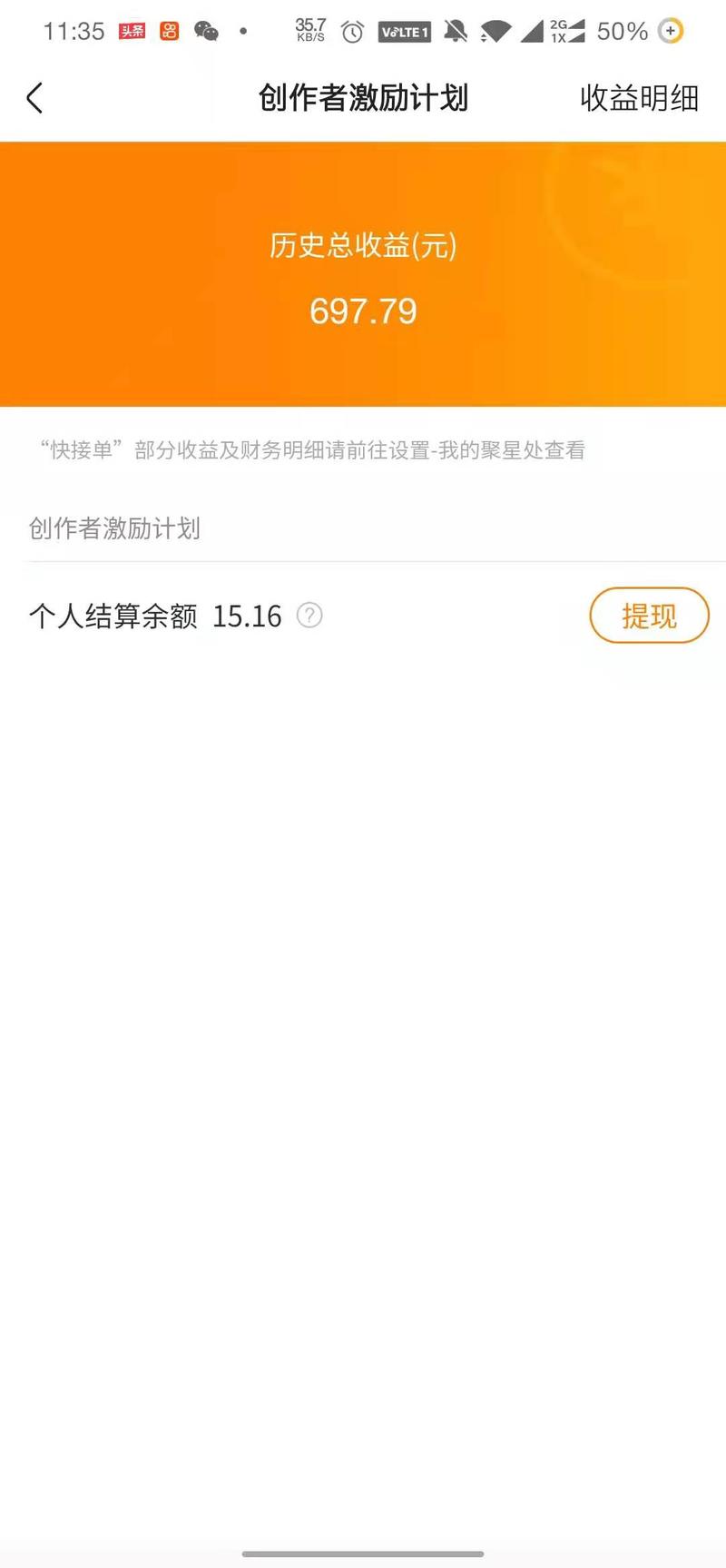Tap the balance value 15.16

[247, 616]
